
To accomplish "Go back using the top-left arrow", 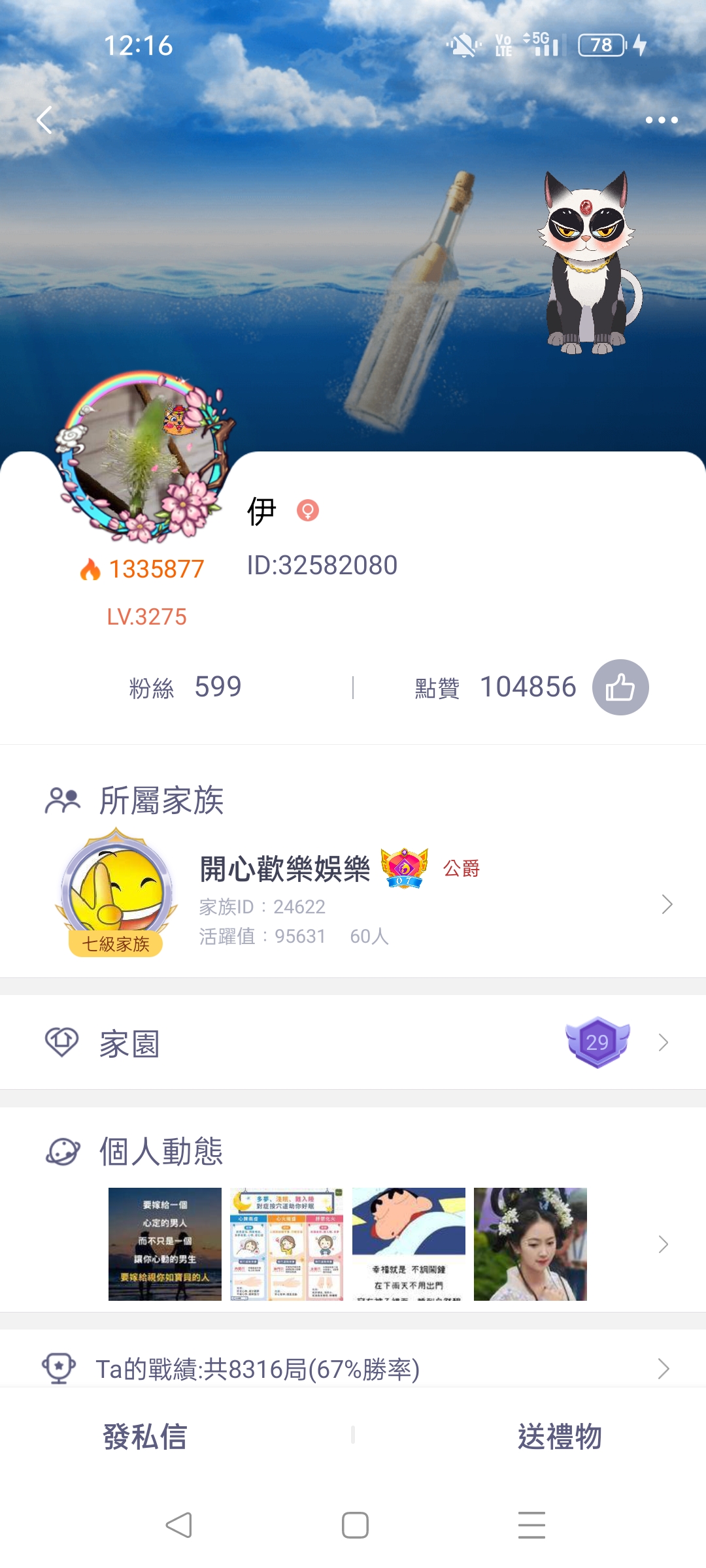I will coord(44,120).
